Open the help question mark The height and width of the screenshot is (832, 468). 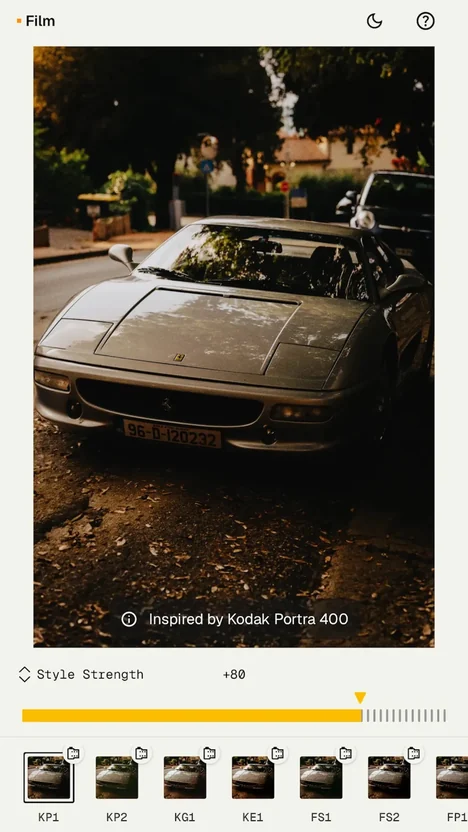click(x=425, y=21)
